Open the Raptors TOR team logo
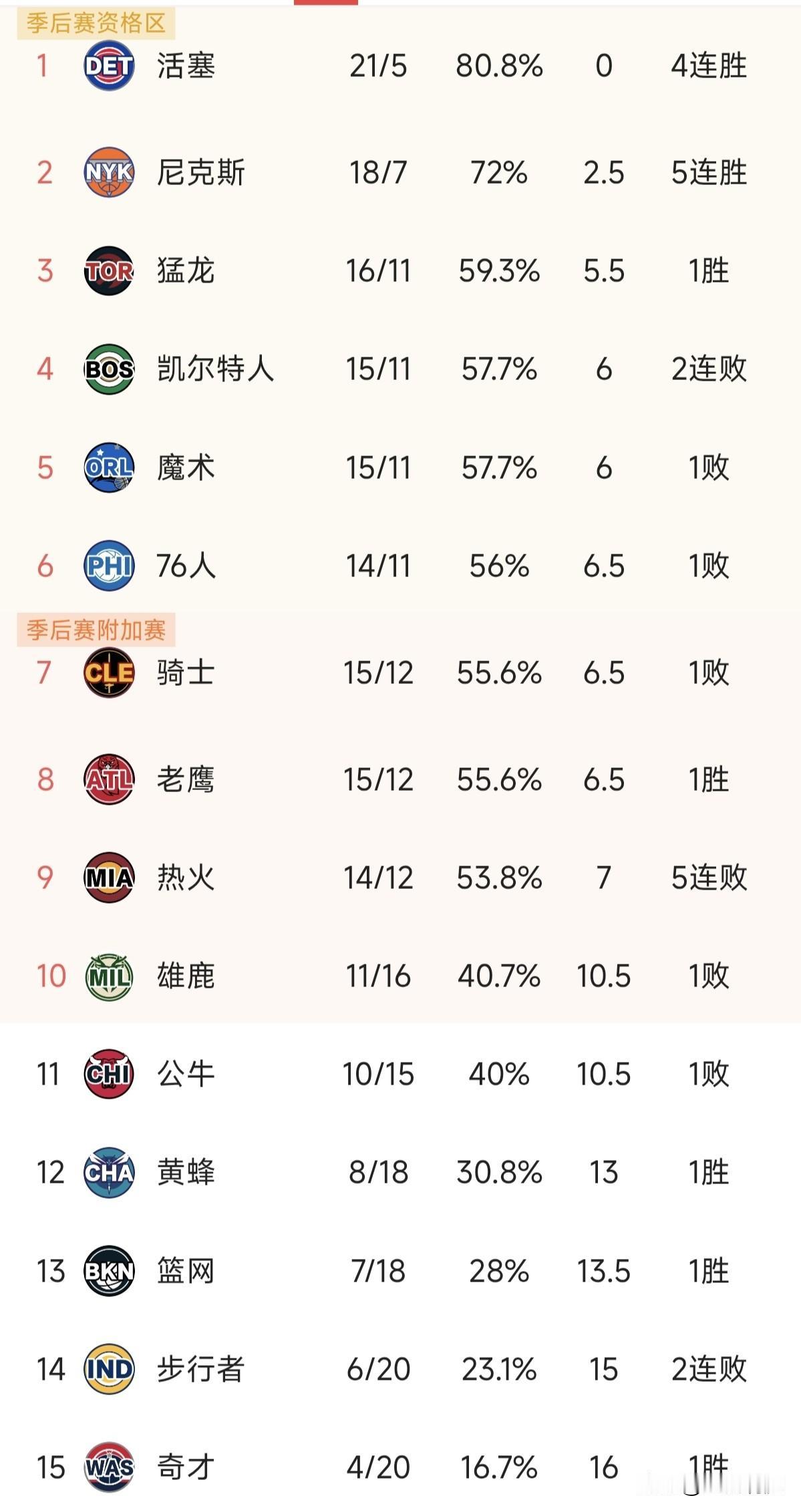The image size is (801, 1512). click(x=108, y=272)
